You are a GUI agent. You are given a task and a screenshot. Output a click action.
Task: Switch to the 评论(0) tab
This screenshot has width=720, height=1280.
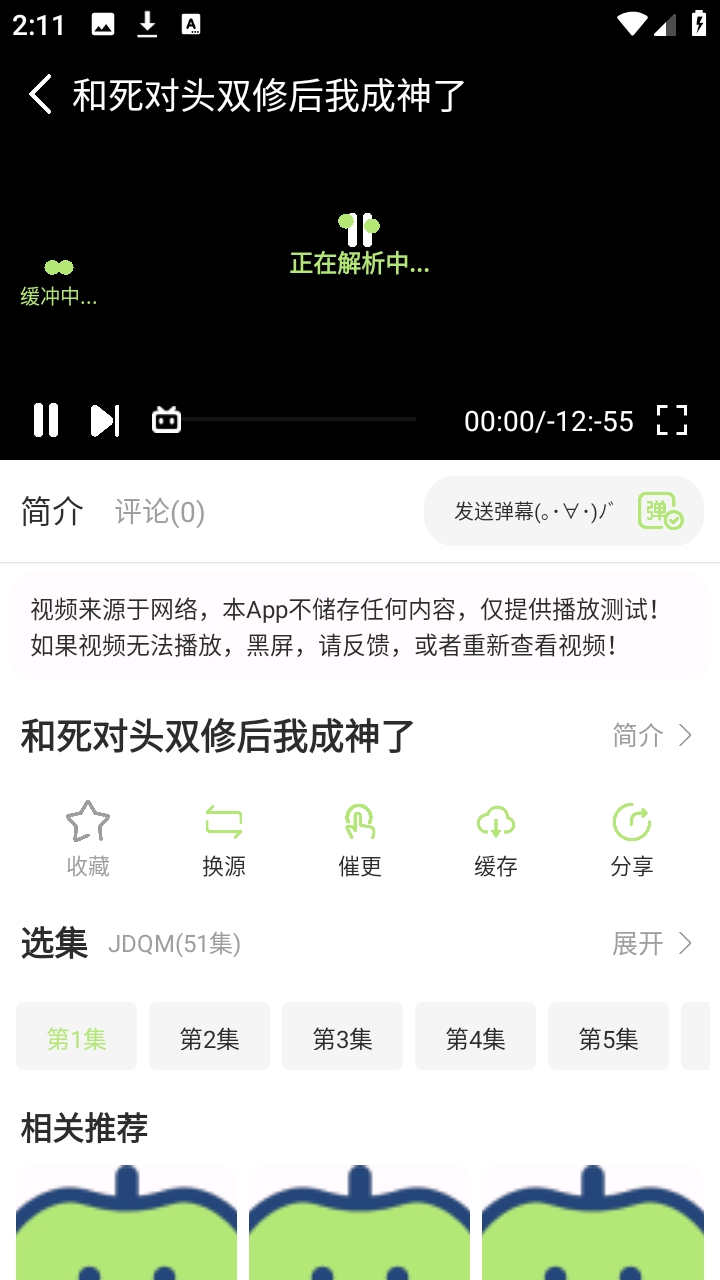159,512
